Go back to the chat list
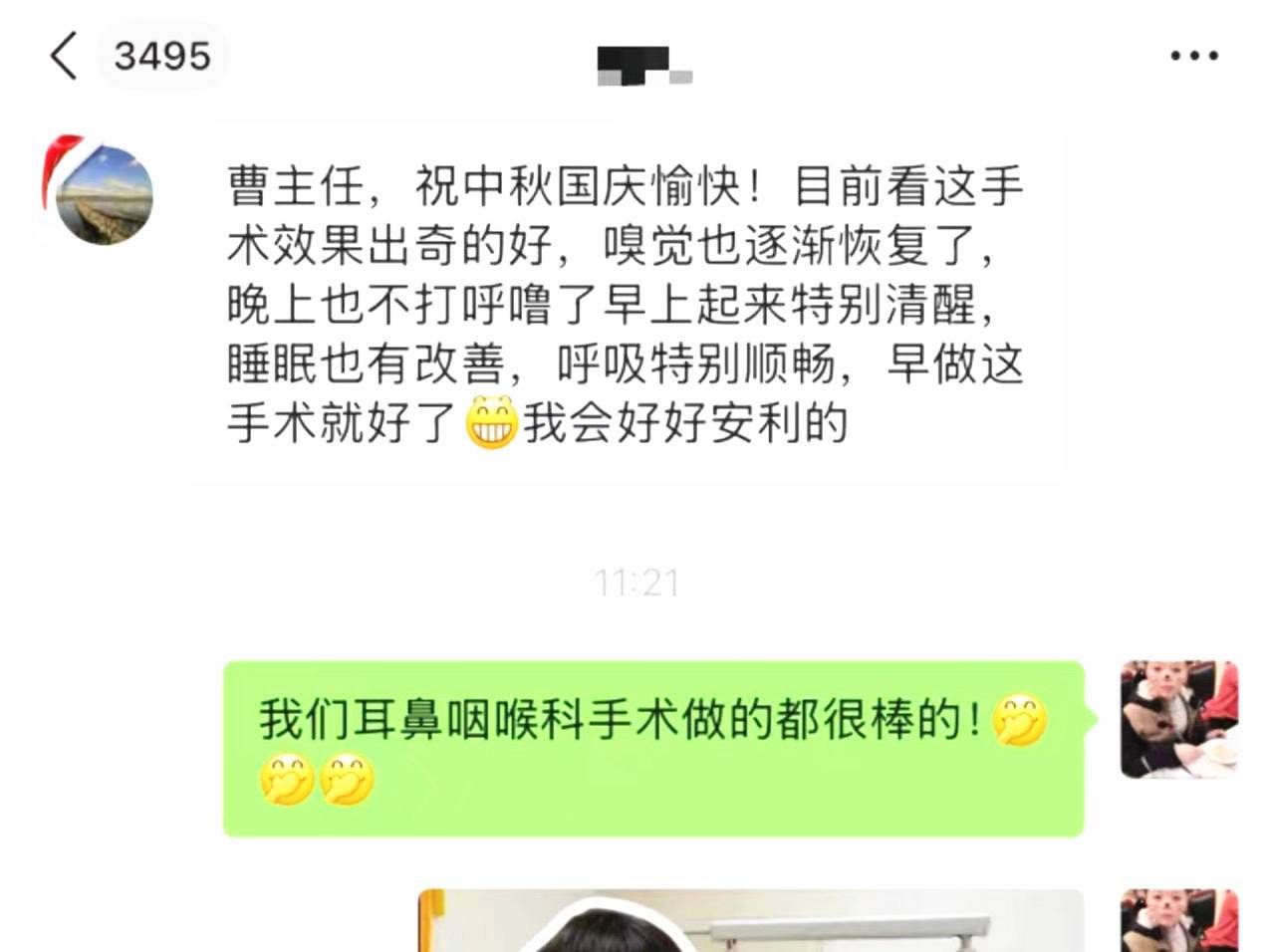Image resolution: width=1269 pixels, height=952 pixels. (65, 56)
